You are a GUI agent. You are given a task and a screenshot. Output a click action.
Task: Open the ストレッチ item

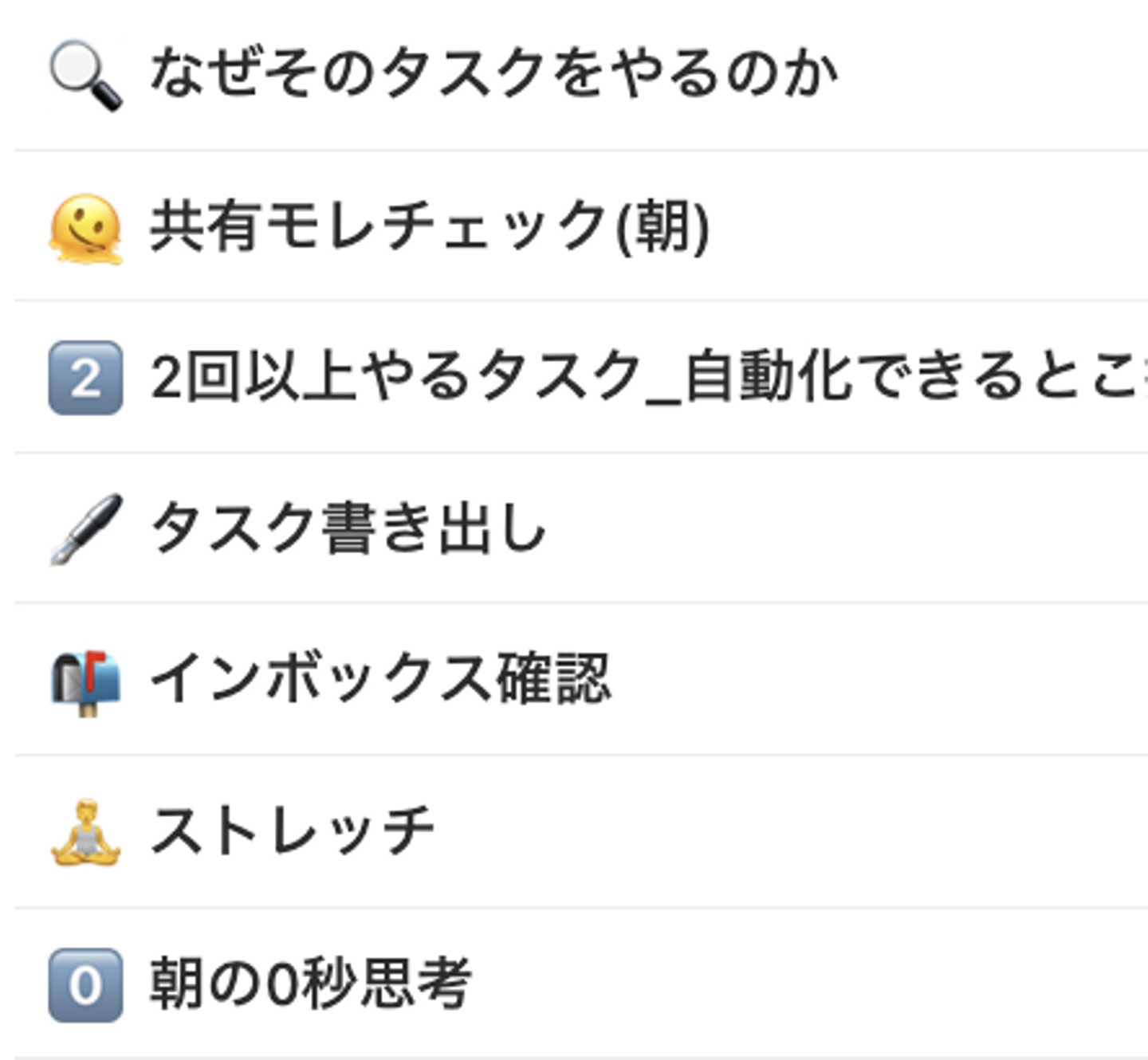(292, 831)
